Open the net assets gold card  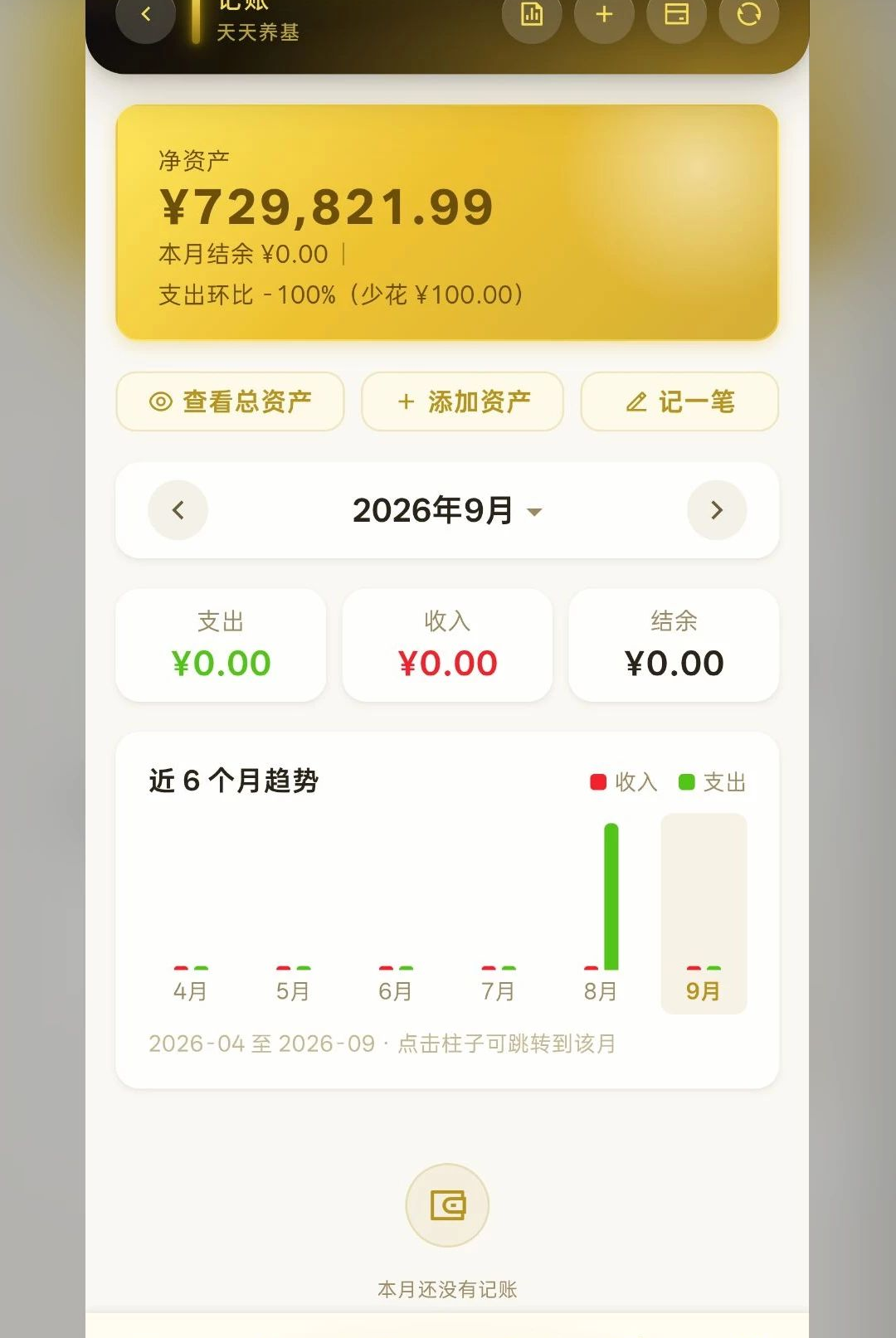(x=447, y=222)
